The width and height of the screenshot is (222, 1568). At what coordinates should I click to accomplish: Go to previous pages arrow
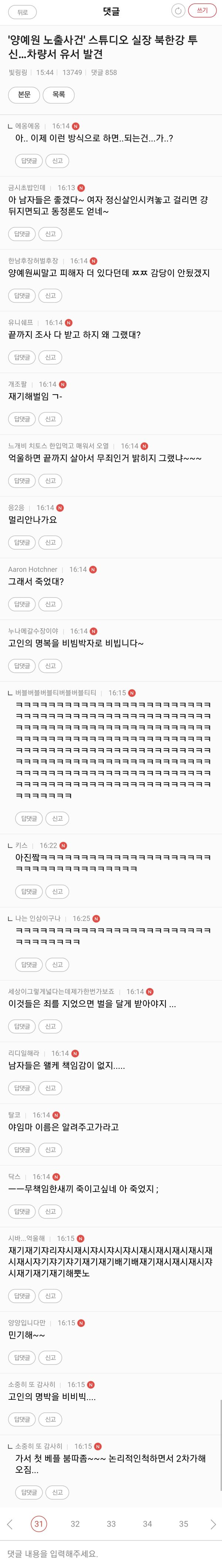coord(10,1524)
